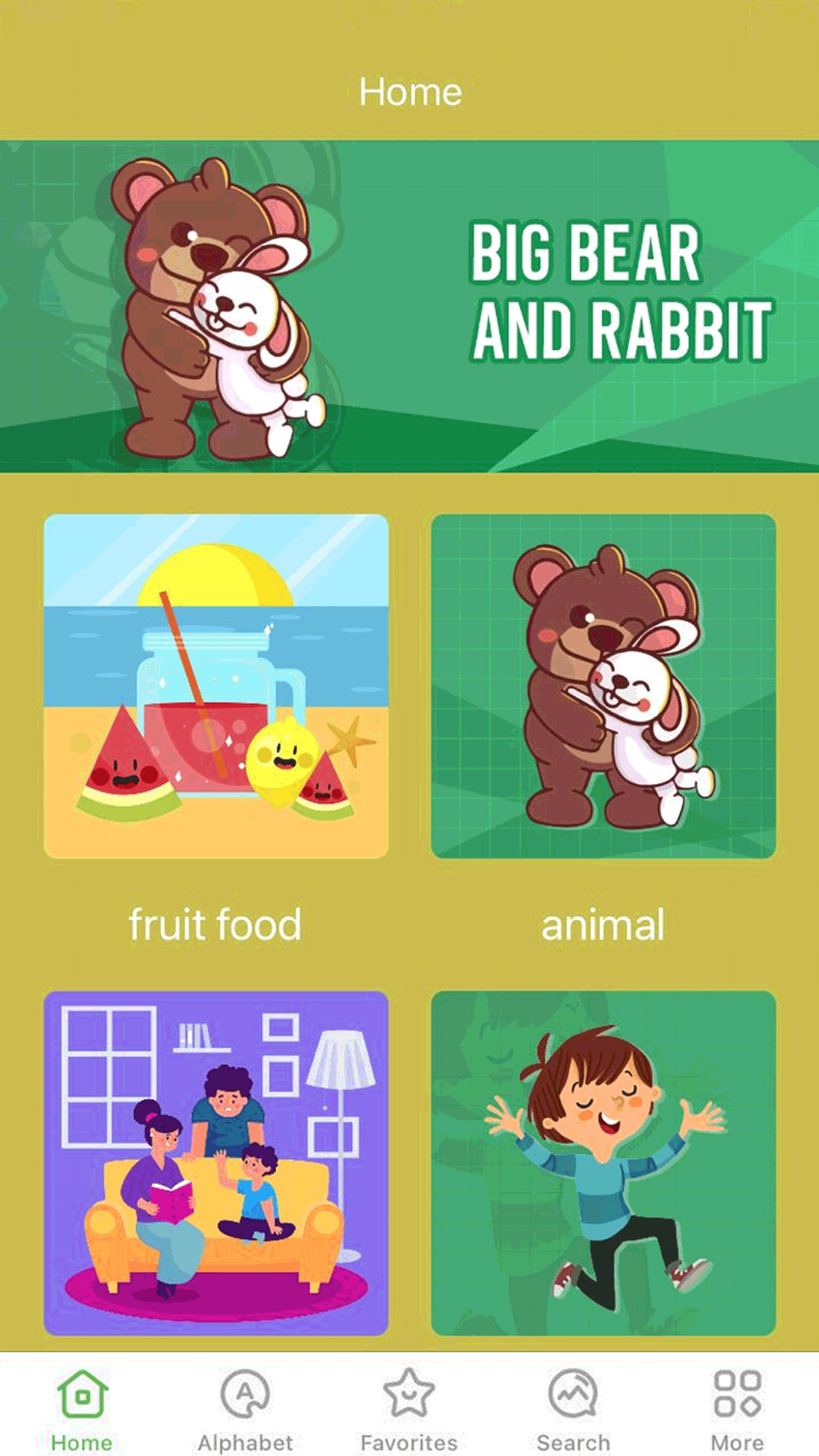Screen dimensions: 819x1456
Task: Select the jumping boy tile
Action: coord(604,1163)
